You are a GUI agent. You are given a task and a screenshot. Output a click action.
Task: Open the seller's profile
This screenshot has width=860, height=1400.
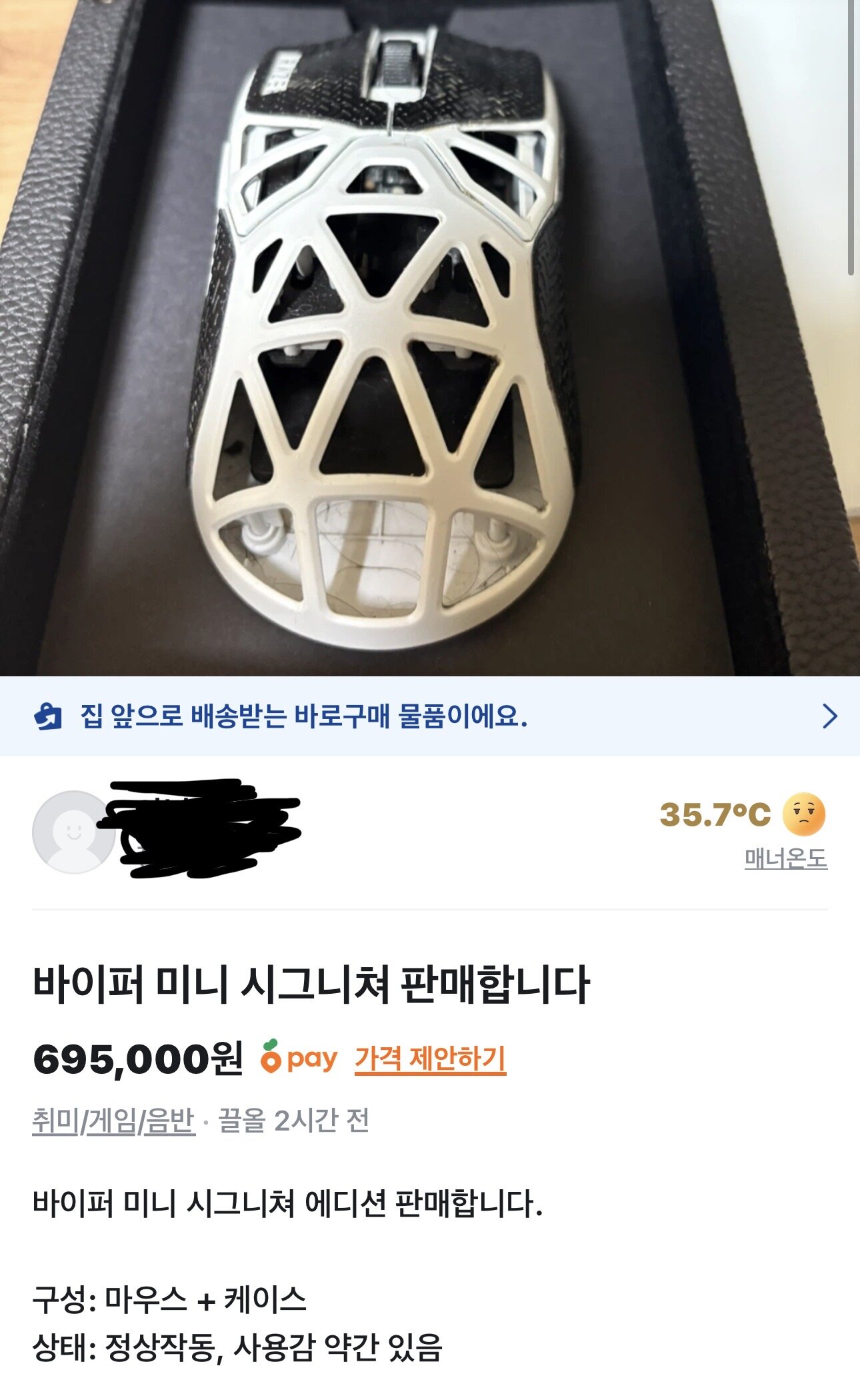pos(73,832)
